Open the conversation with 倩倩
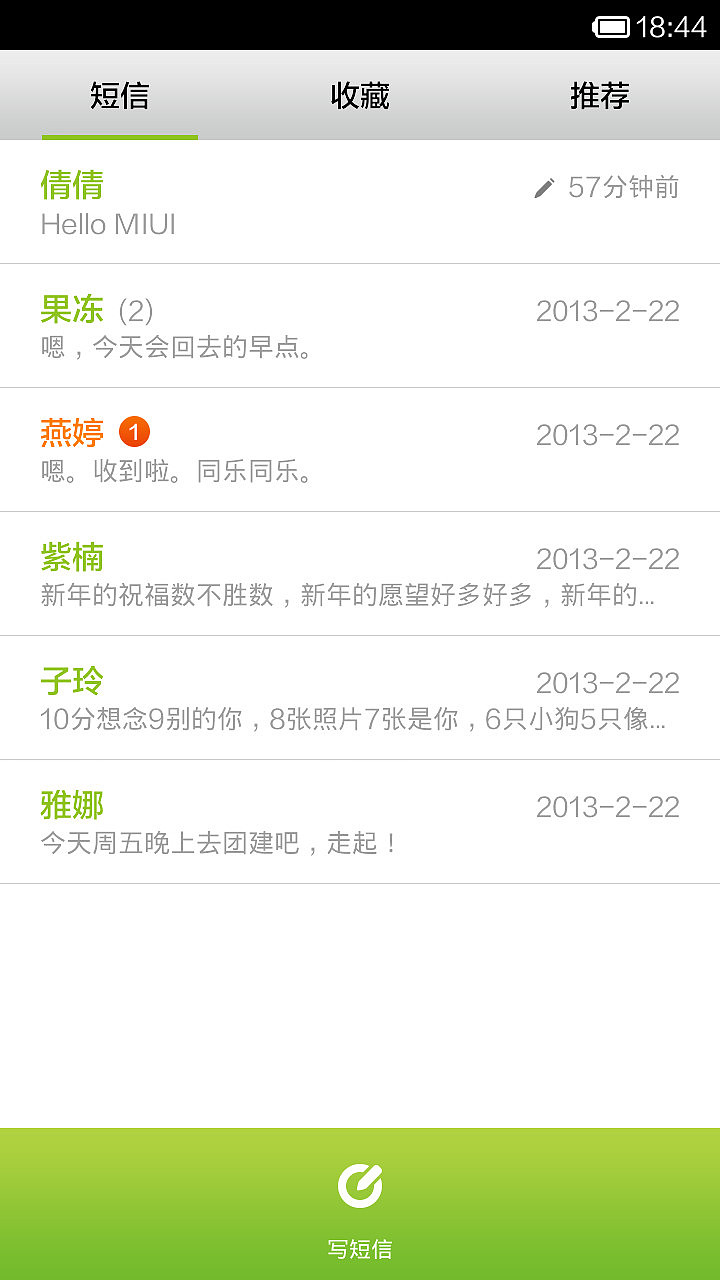This screenshot has height=1280, width=720. [x=360, y=203]
